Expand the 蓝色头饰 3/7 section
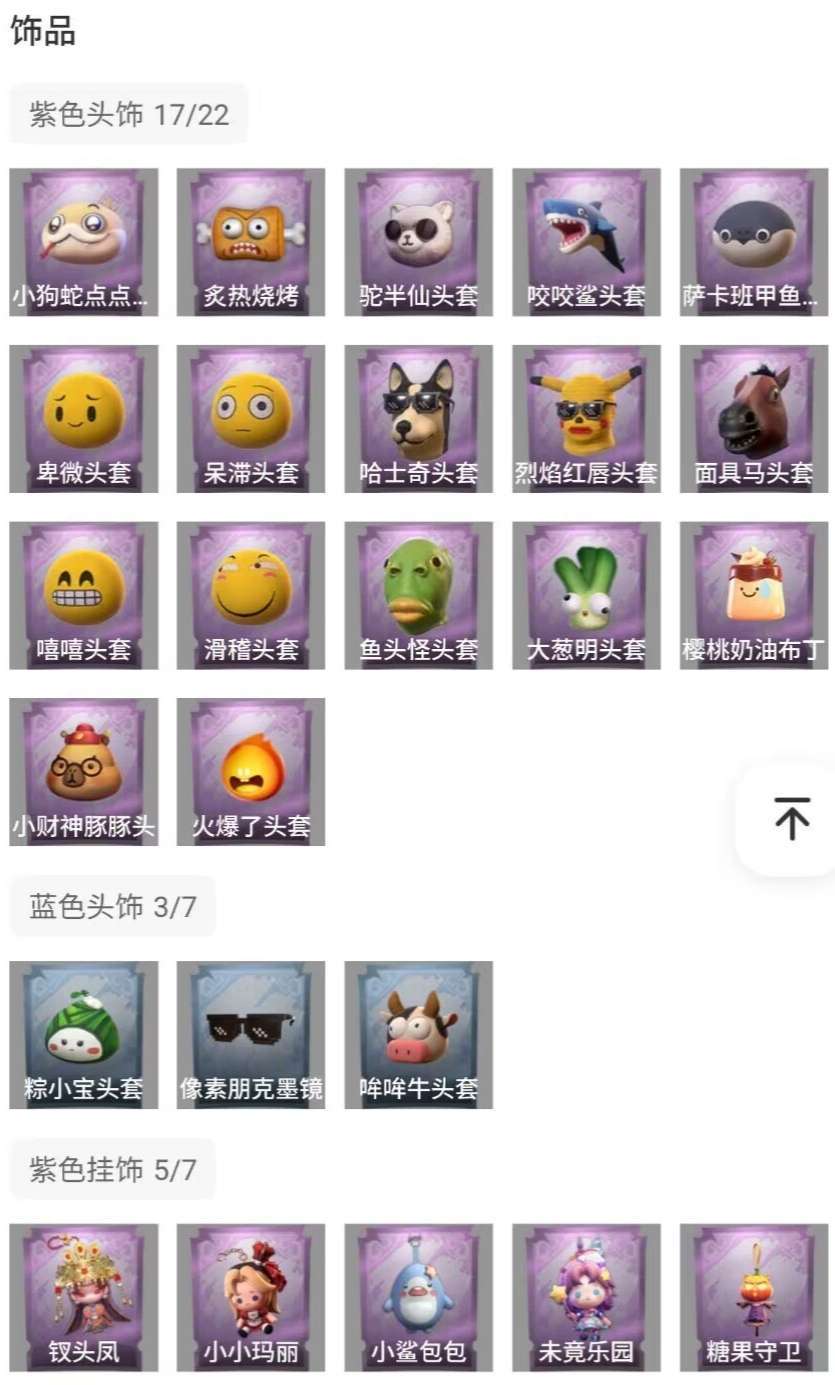This screenshot has width=835, height=1385. (x=111, y=906)
